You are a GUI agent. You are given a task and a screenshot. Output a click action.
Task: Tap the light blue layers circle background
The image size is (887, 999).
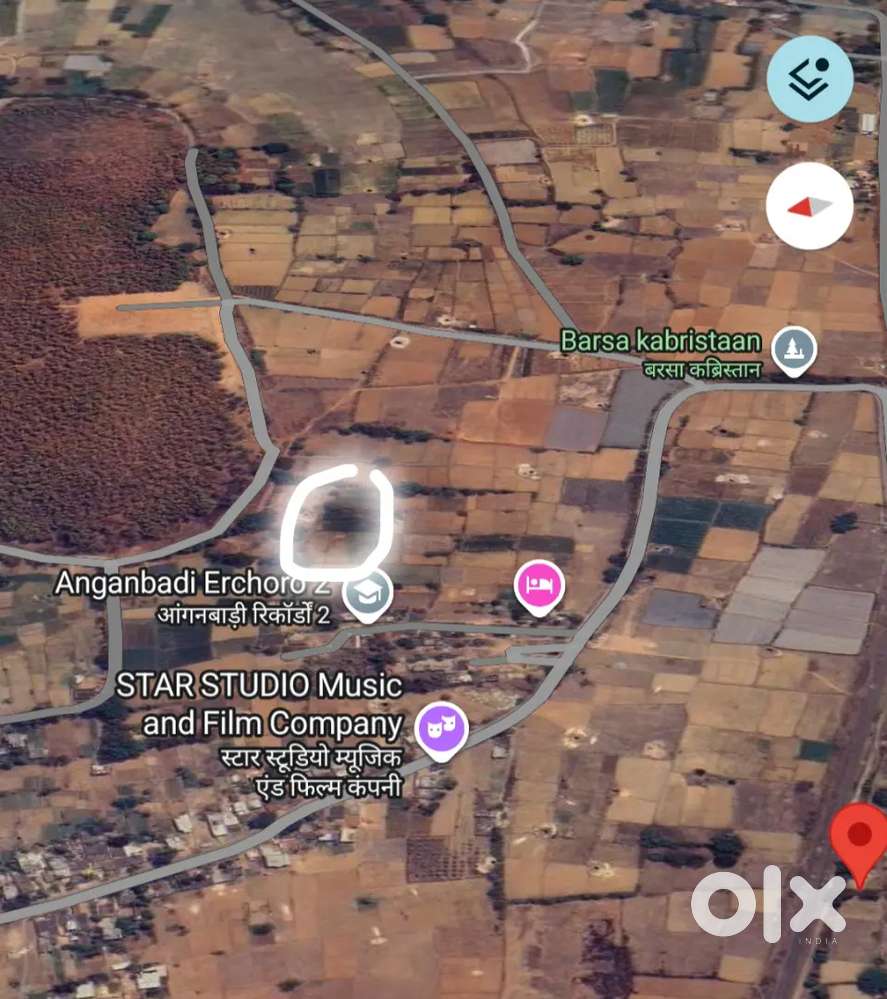[809, 77]
